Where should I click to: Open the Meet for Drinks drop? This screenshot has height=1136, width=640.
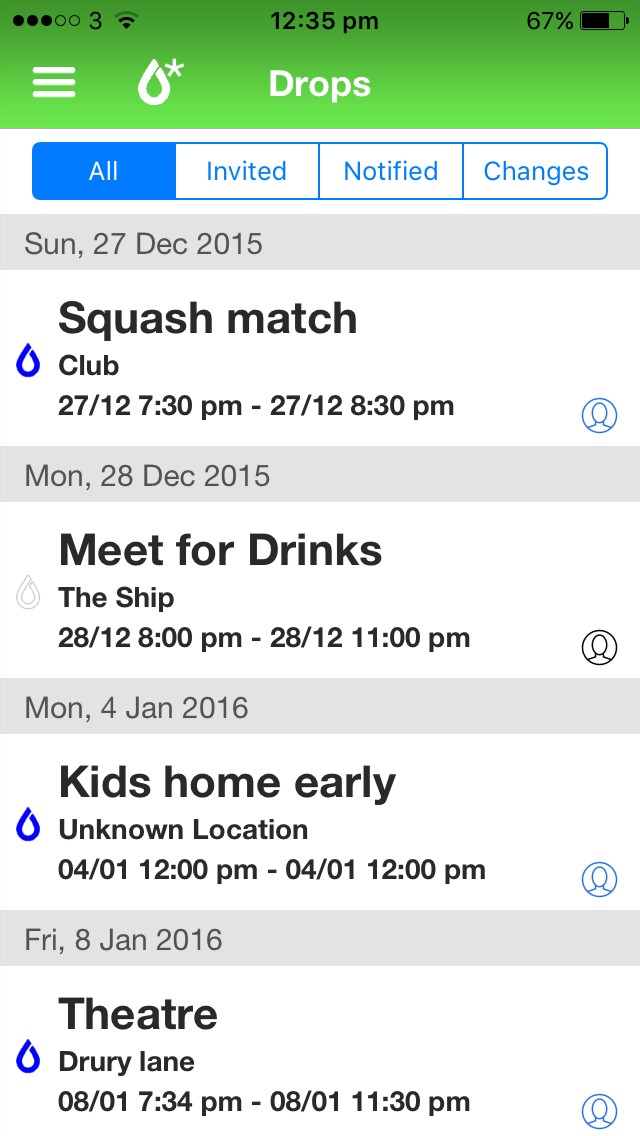point(320,590)
